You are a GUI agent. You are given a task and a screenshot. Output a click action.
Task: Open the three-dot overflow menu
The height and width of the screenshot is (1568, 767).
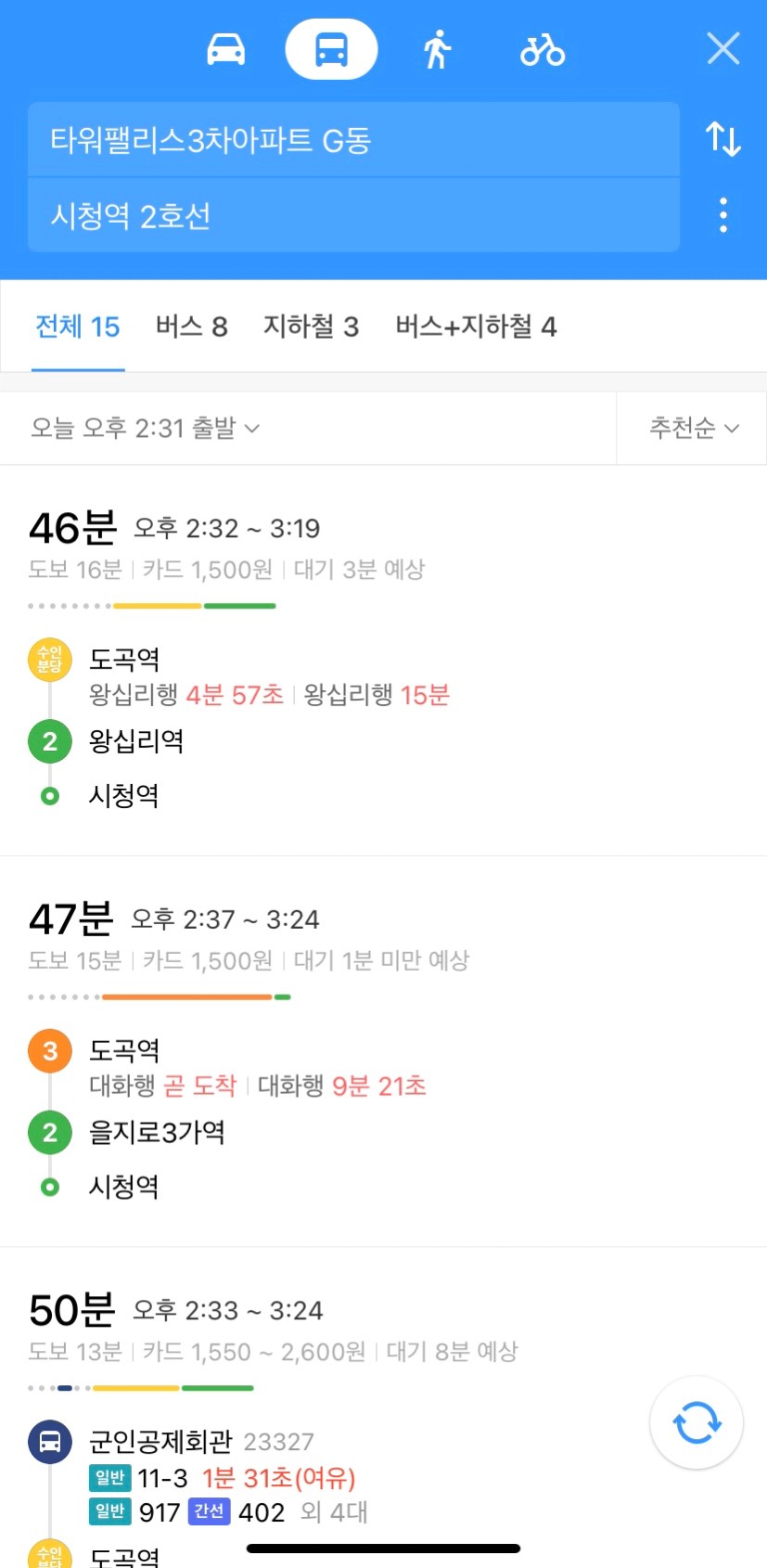(x=723, y=215)
